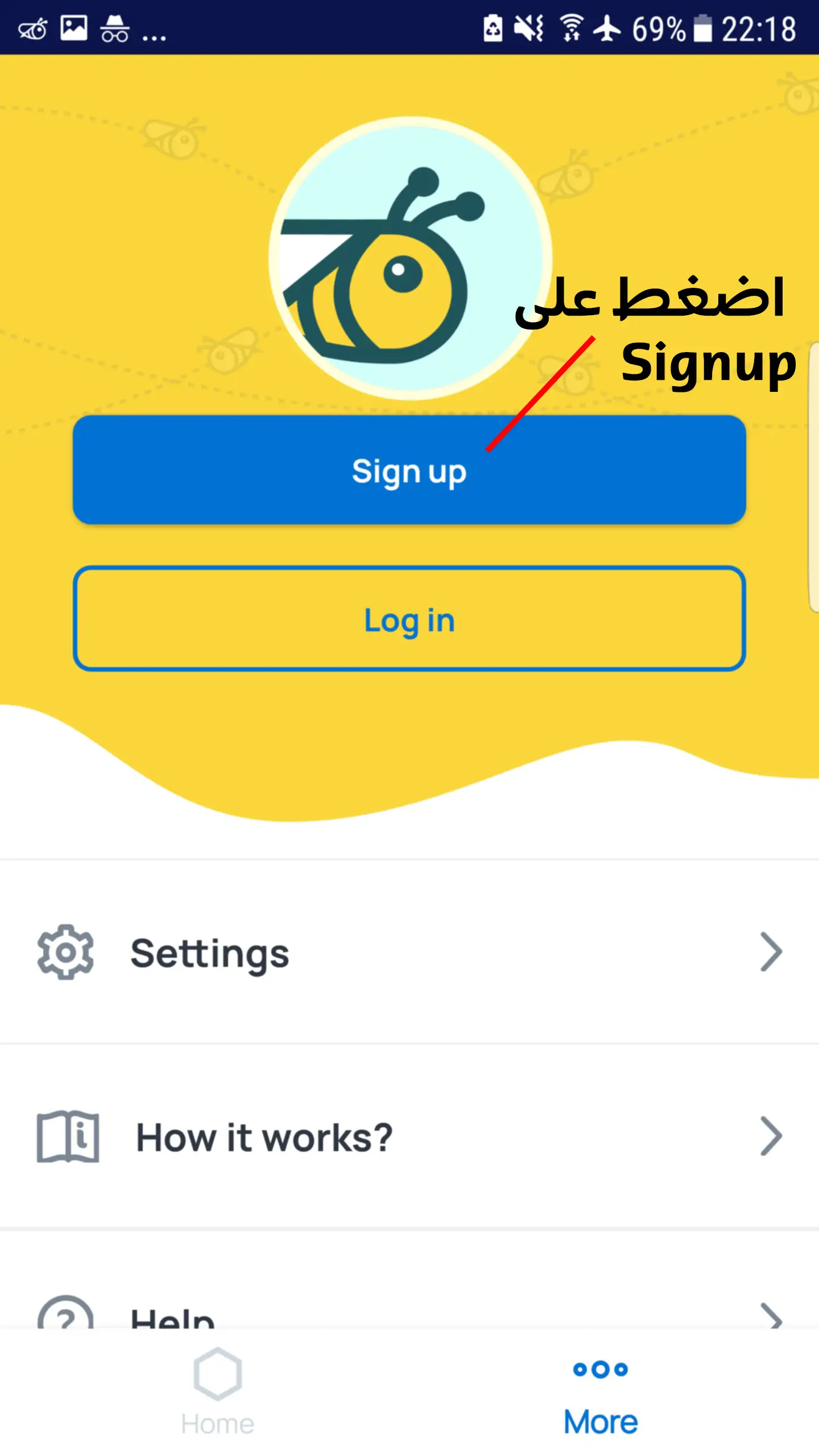Tap the blue Sign up button

409,470
